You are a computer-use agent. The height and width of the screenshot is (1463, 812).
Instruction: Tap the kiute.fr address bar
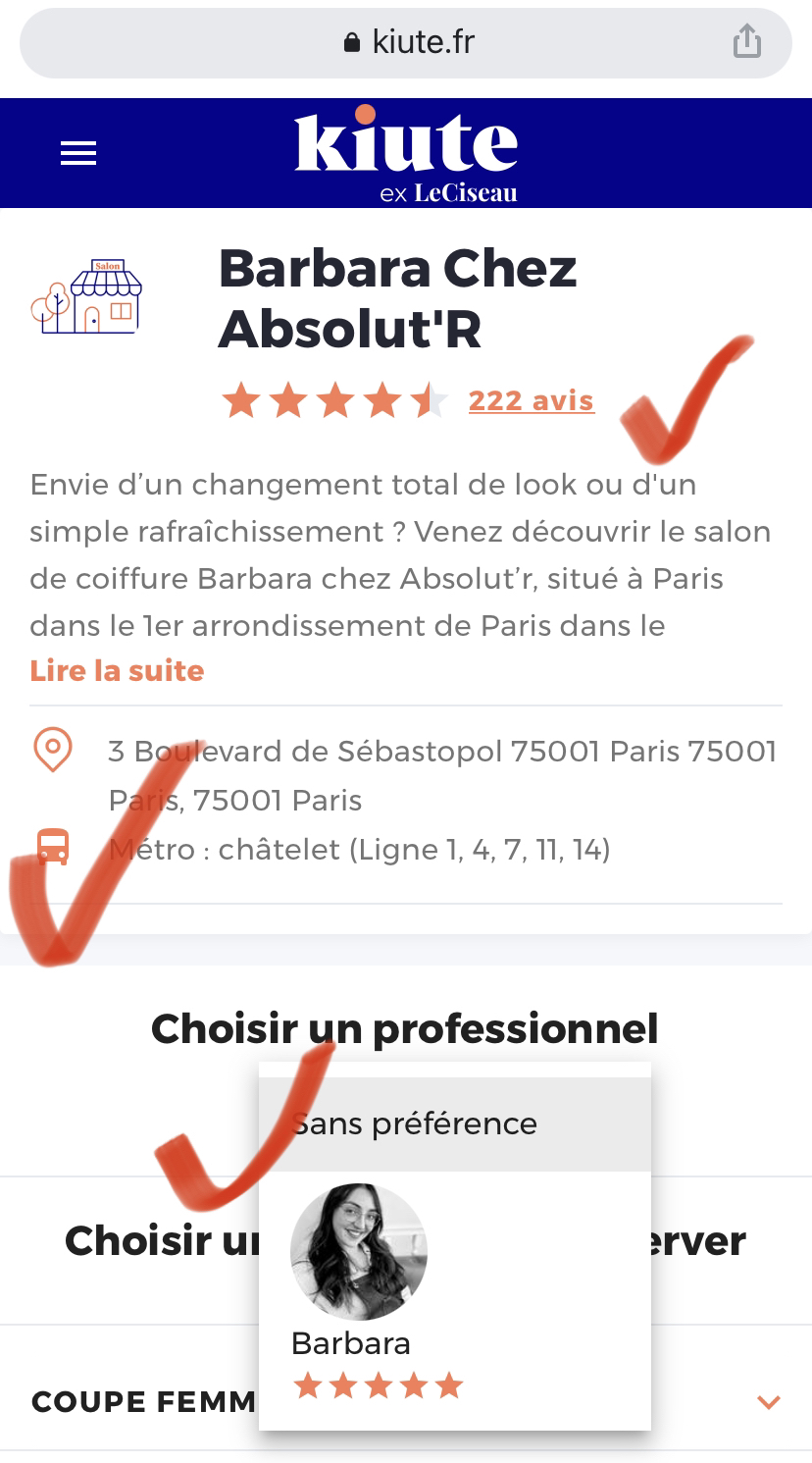tap(406, 43)
